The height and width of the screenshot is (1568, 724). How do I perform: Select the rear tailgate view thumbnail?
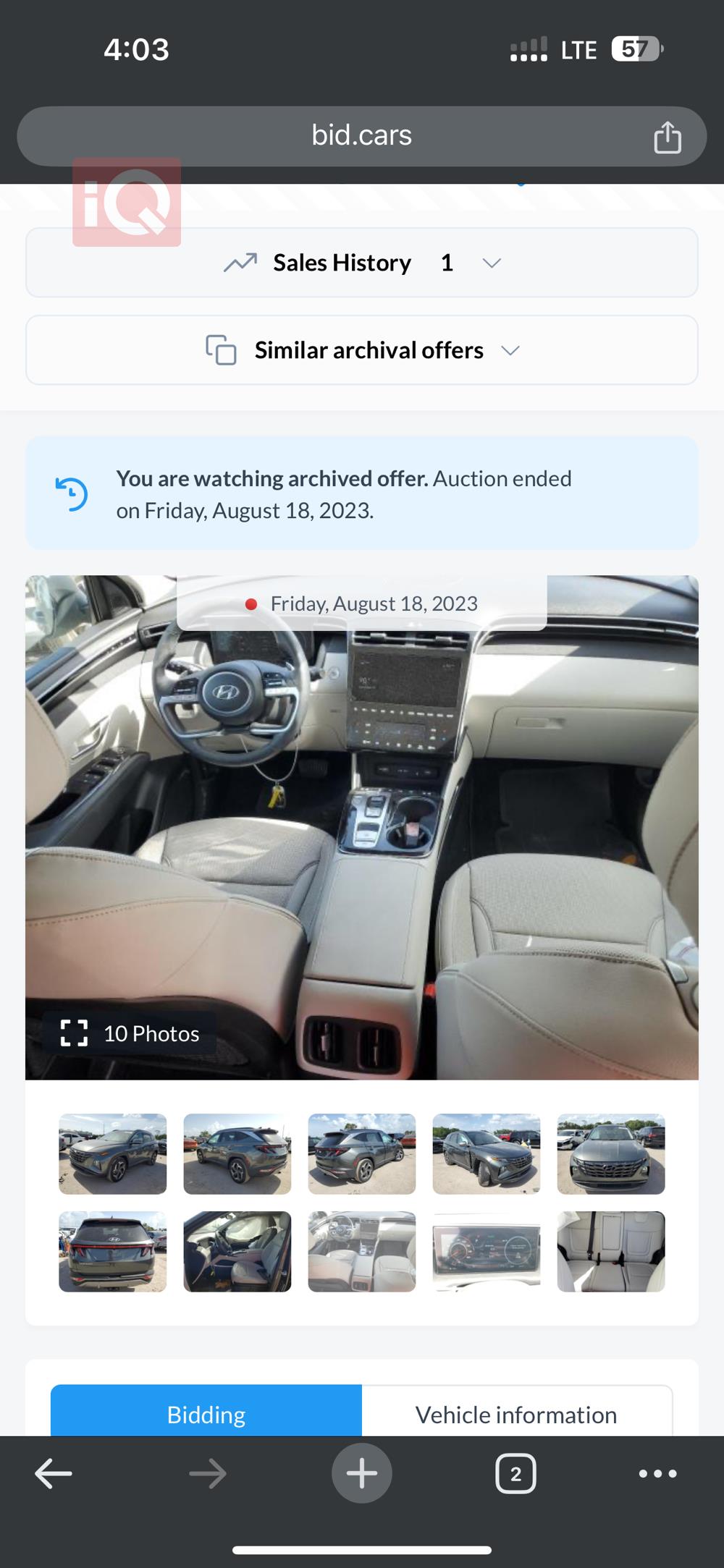[x=113, y=1251]
